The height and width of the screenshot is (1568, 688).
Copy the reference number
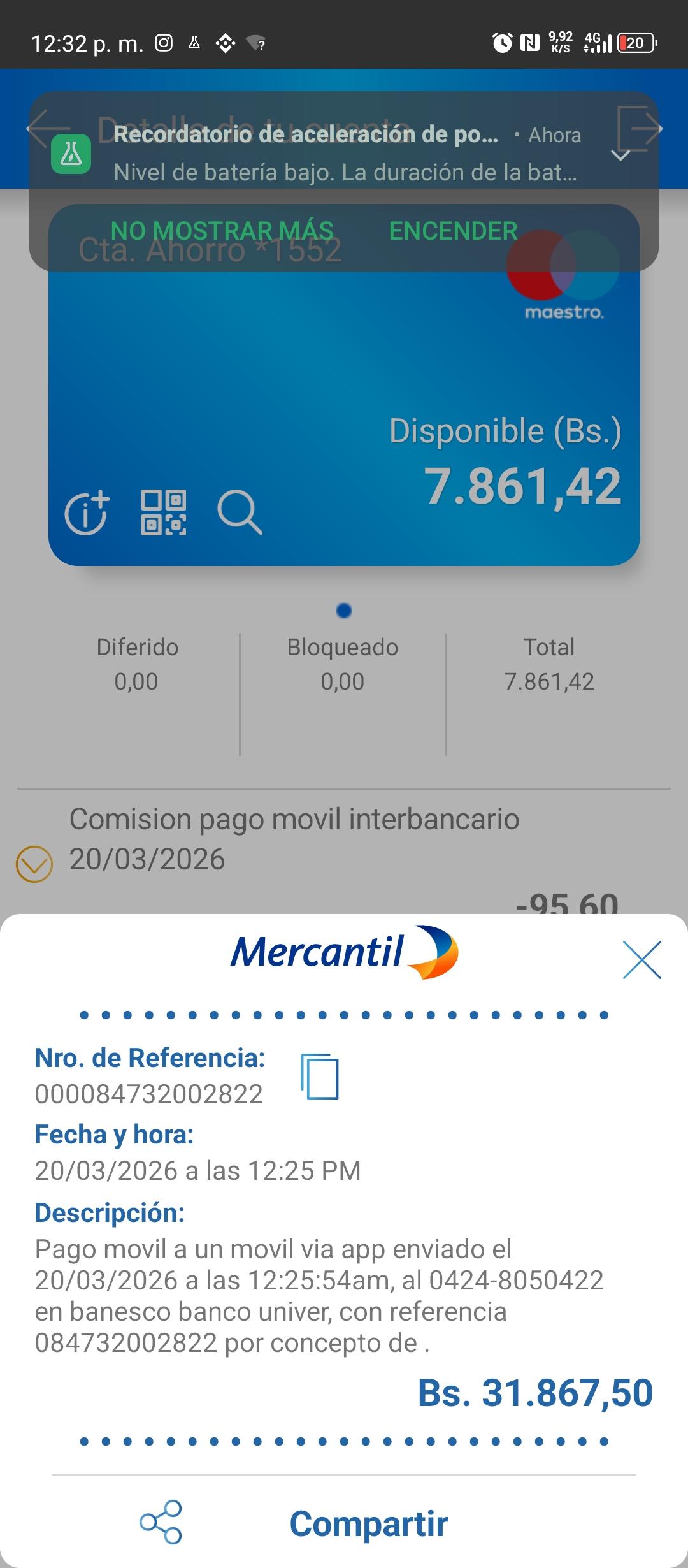tap(320, 1077)
